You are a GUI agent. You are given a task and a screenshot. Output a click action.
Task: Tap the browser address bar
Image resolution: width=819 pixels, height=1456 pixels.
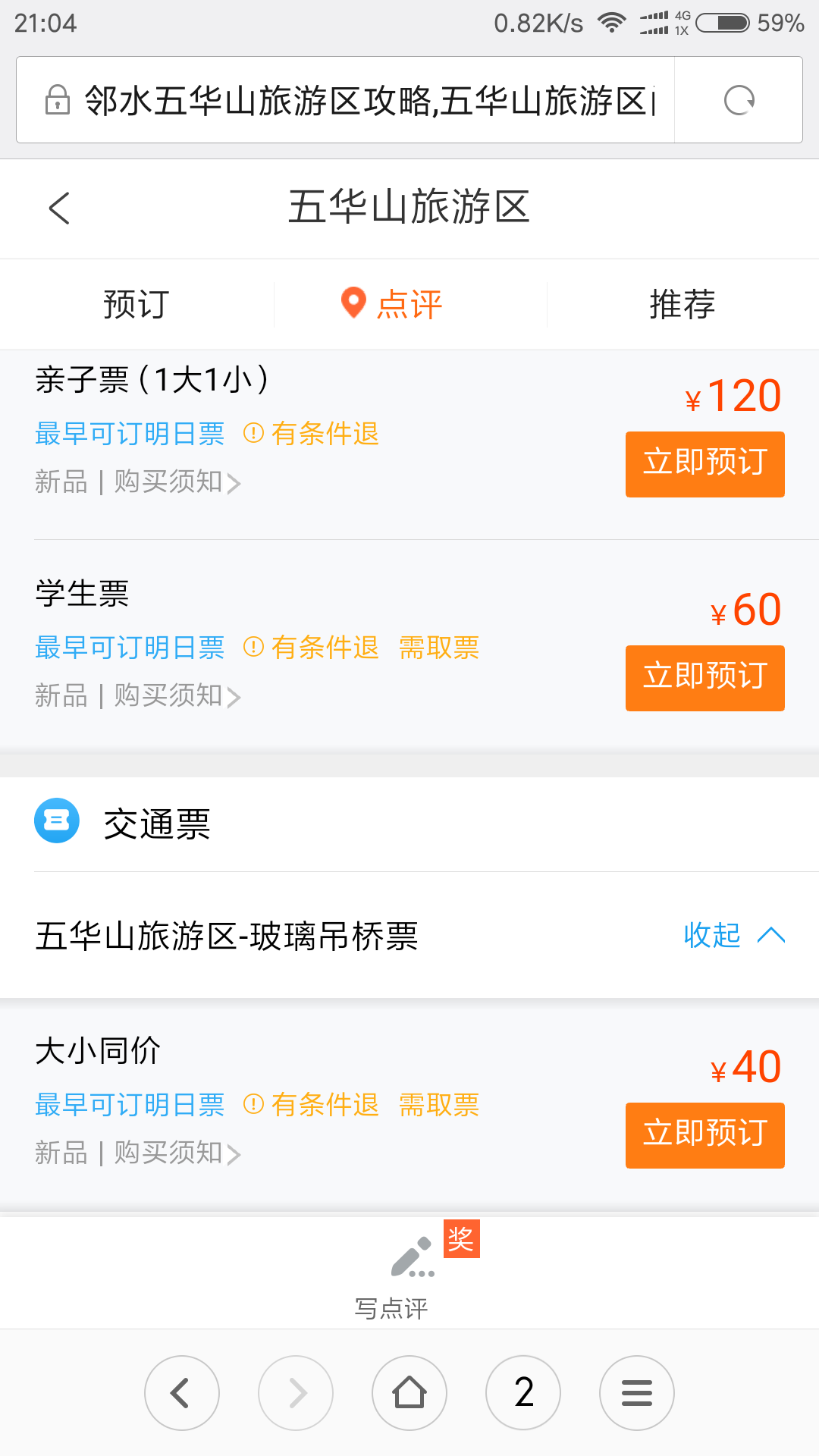pyautogui.click(x=345, y=100)
